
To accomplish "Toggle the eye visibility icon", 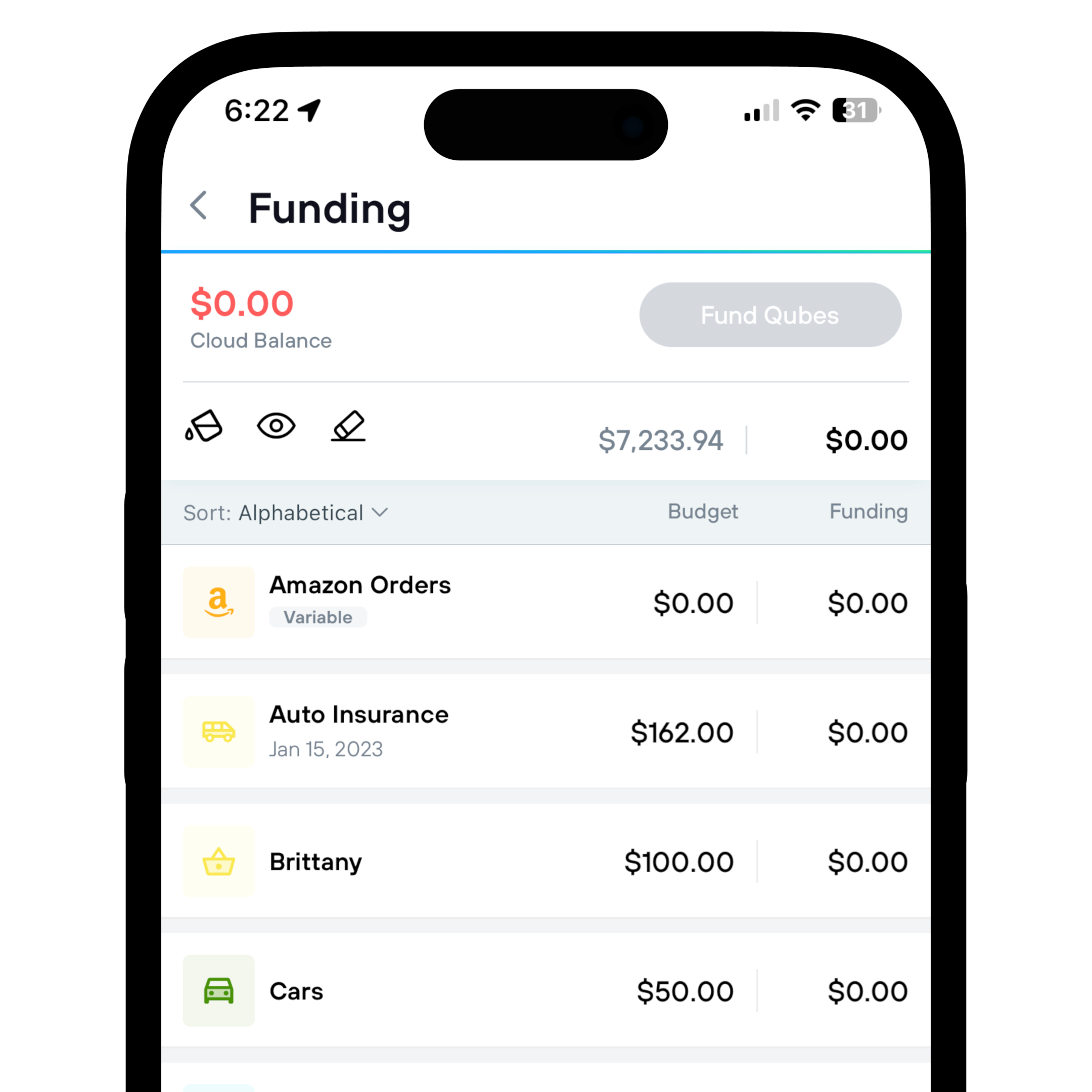I will point(276,426).
